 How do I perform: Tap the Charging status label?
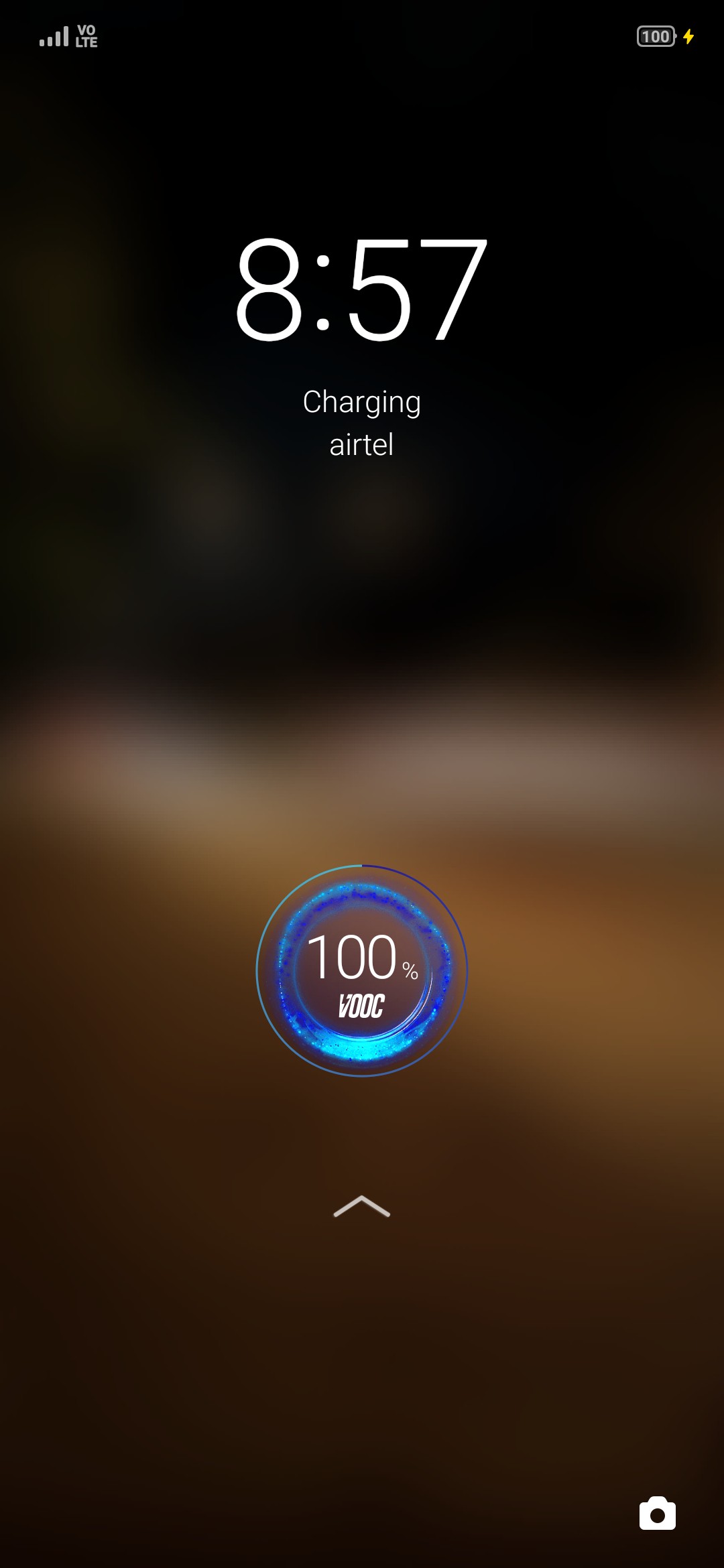(362, 402)
